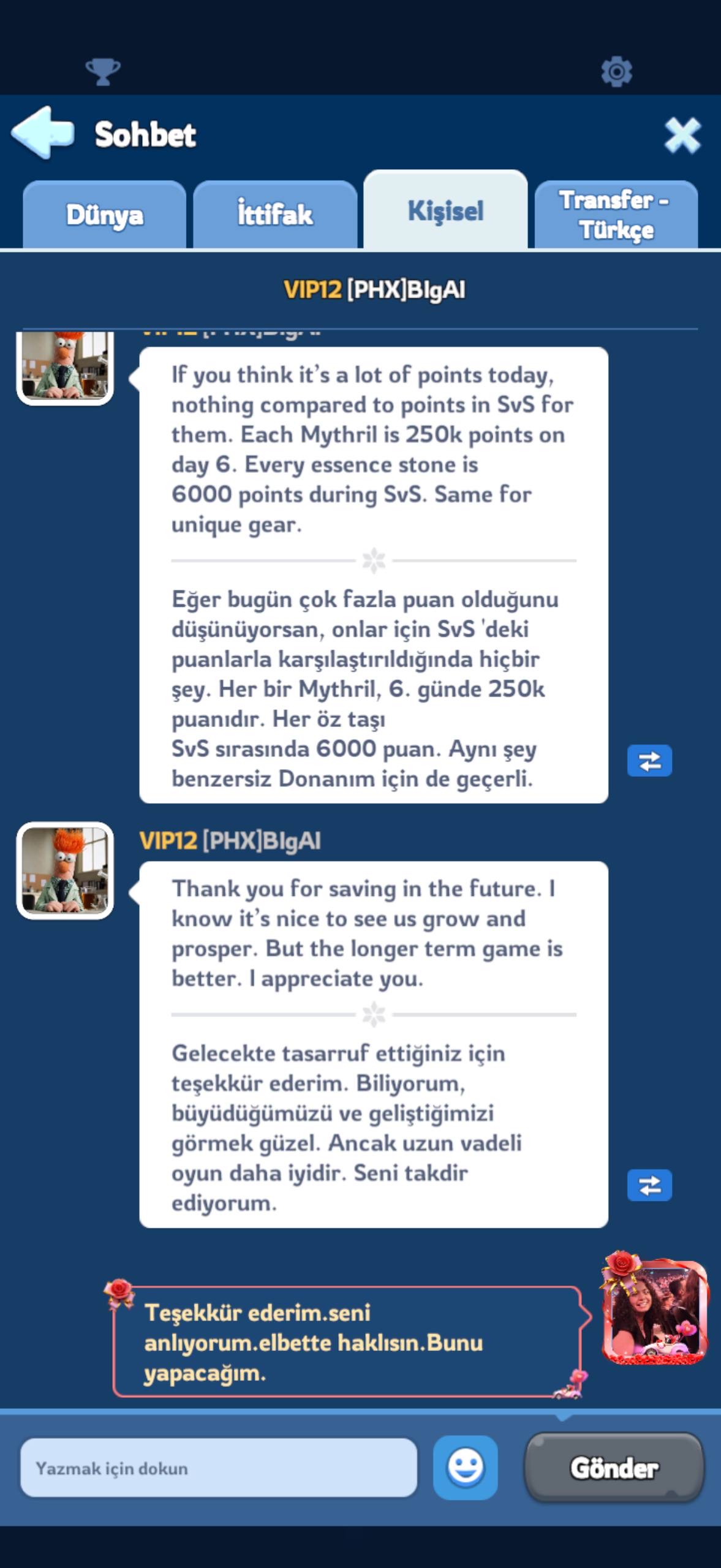Go back using the white arrow

pos(42,132)
